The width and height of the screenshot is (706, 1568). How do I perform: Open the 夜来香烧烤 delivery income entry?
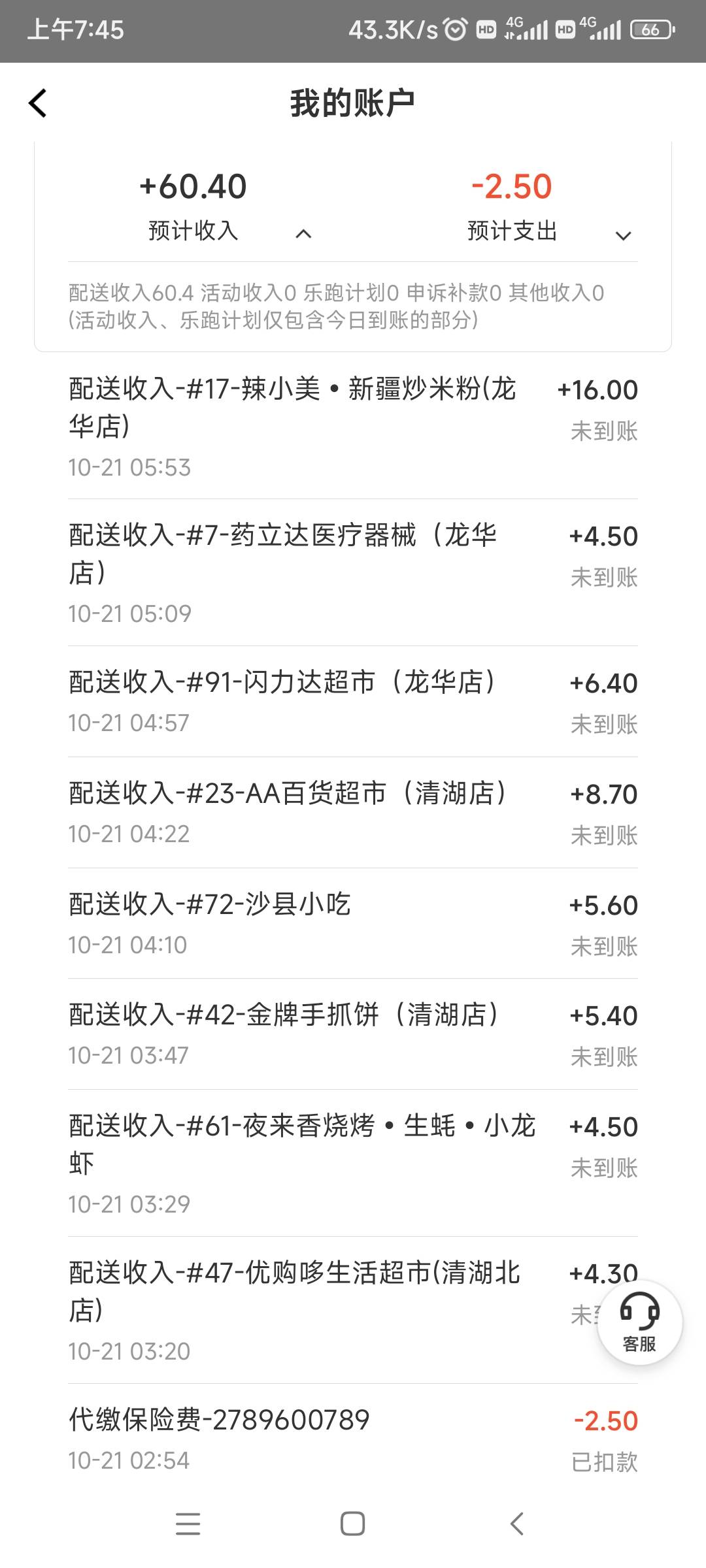click(353, 1164)
